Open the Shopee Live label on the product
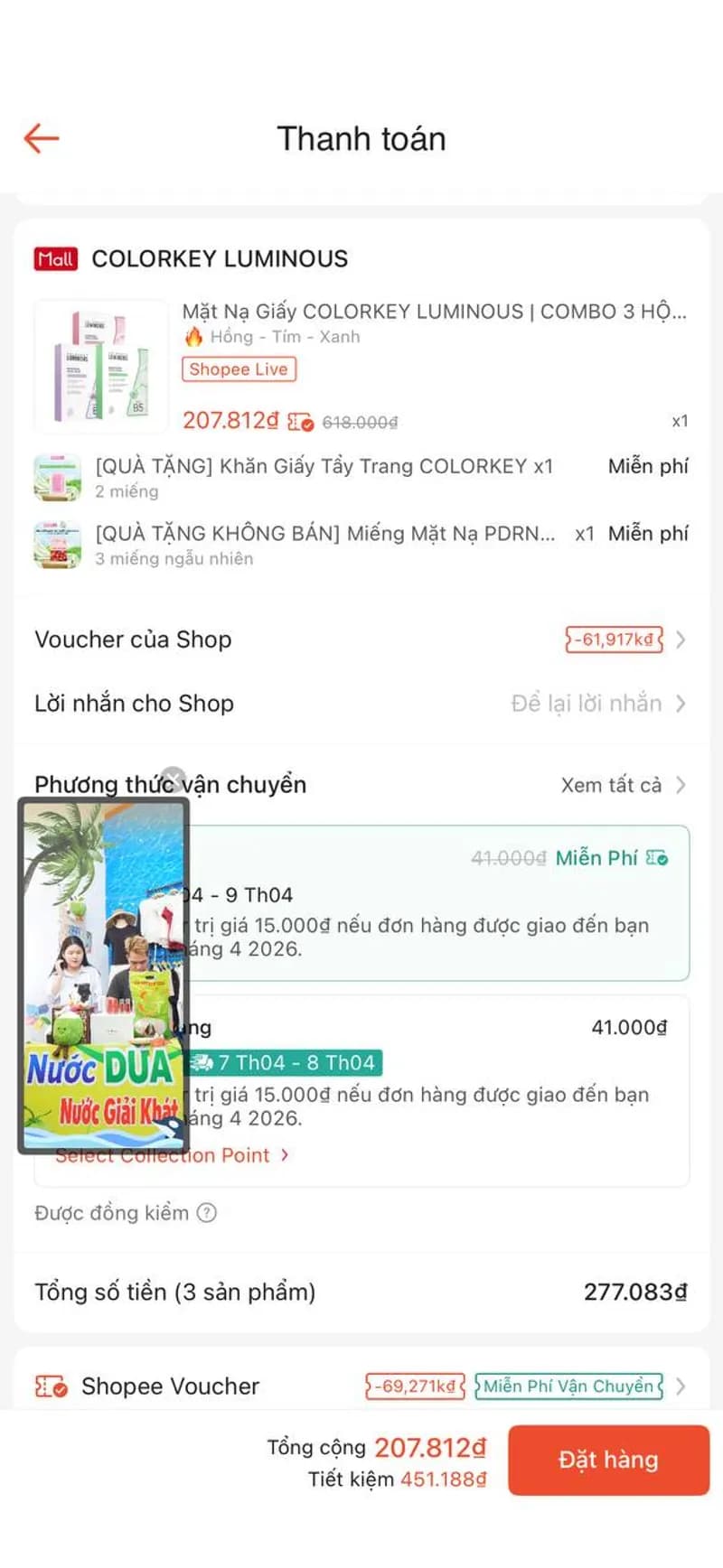 tap(239, 369)
